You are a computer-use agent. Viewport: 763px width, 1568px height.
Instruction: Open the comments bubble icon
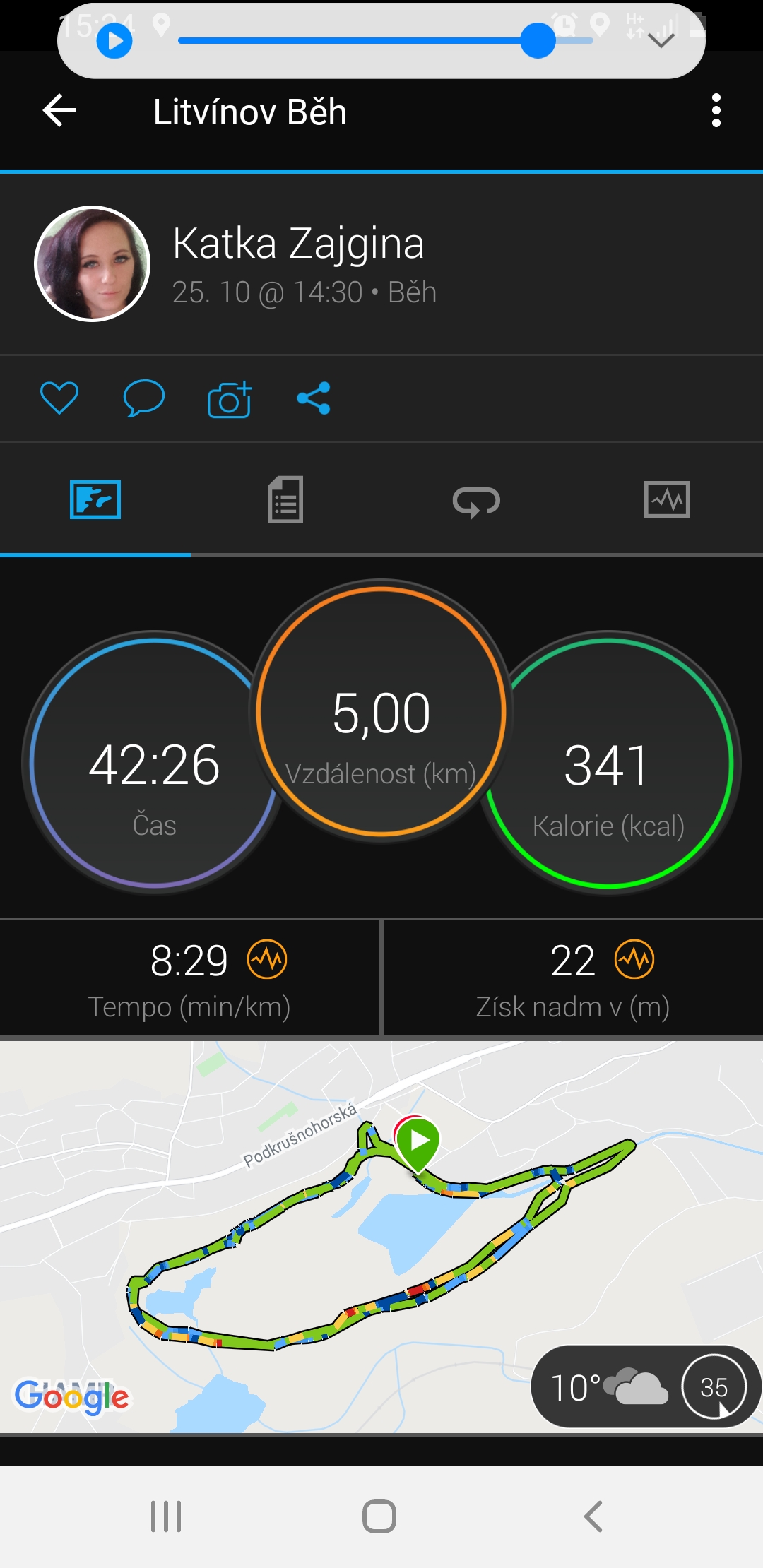(144, 398)
